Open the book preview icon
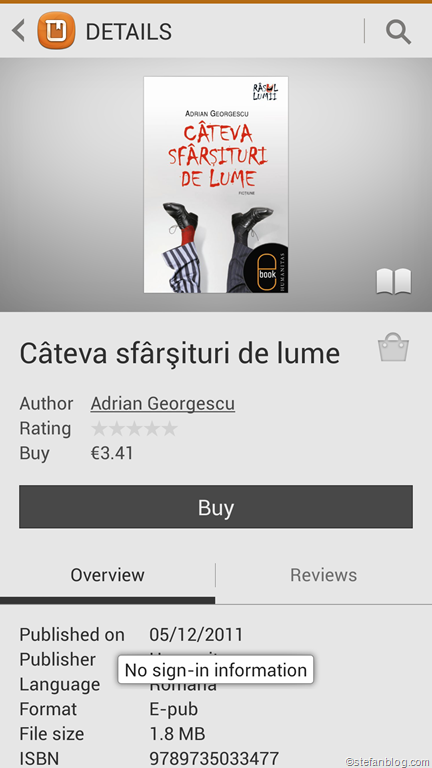 pos(394,281)
